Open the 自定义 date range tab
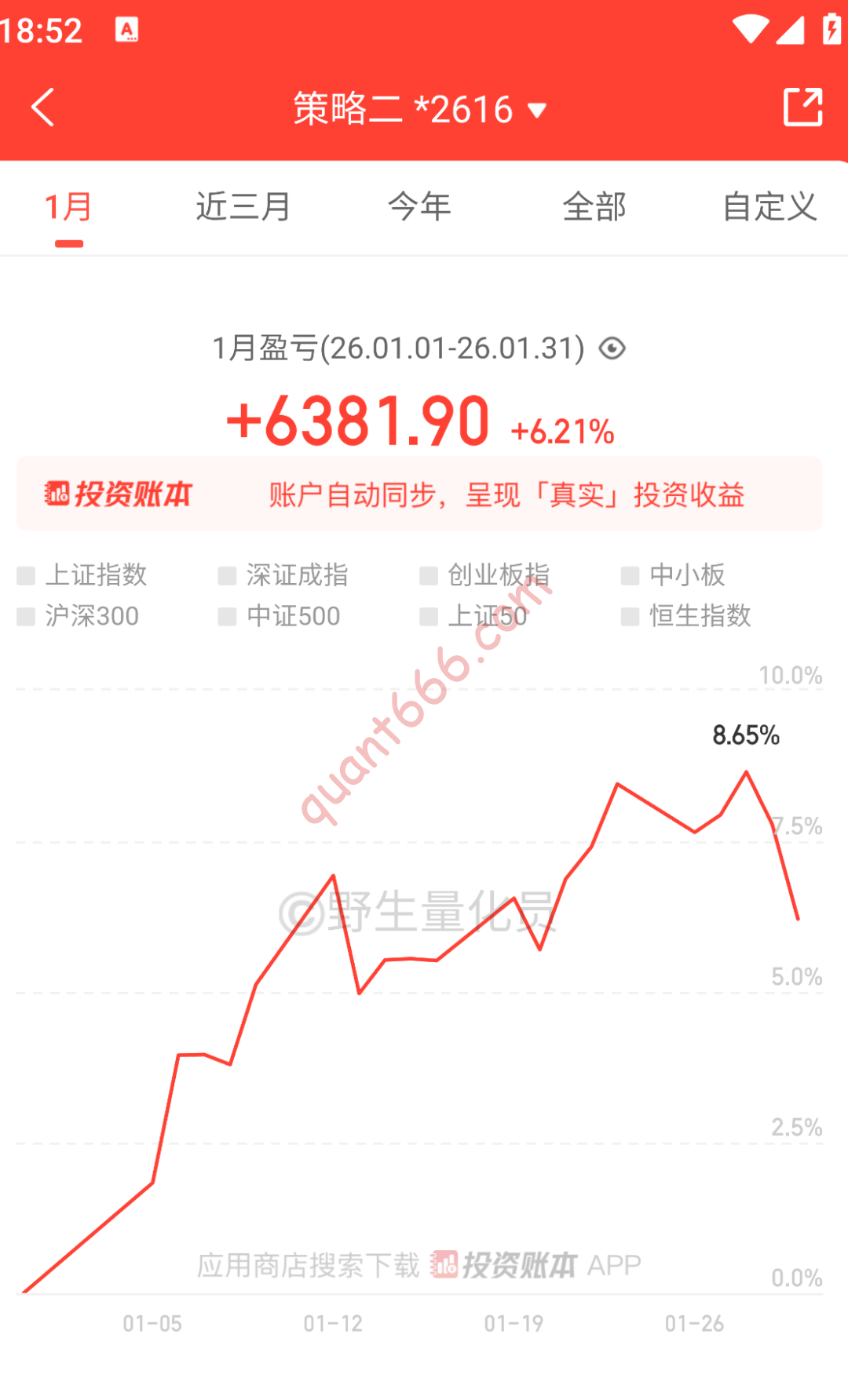848x1400 pixels. click(769, 208)
